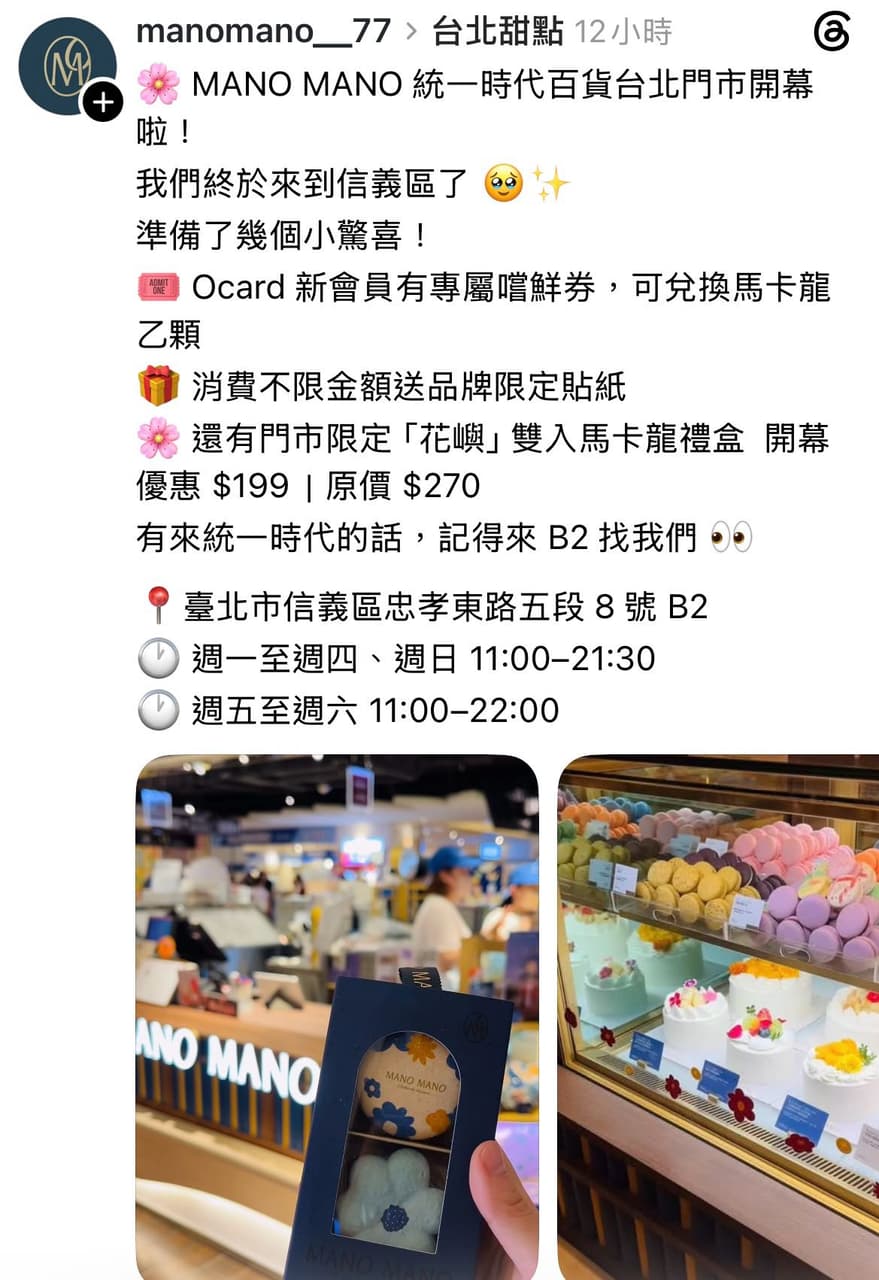View the photo of the macaron gift box

tap(337, 1017)
